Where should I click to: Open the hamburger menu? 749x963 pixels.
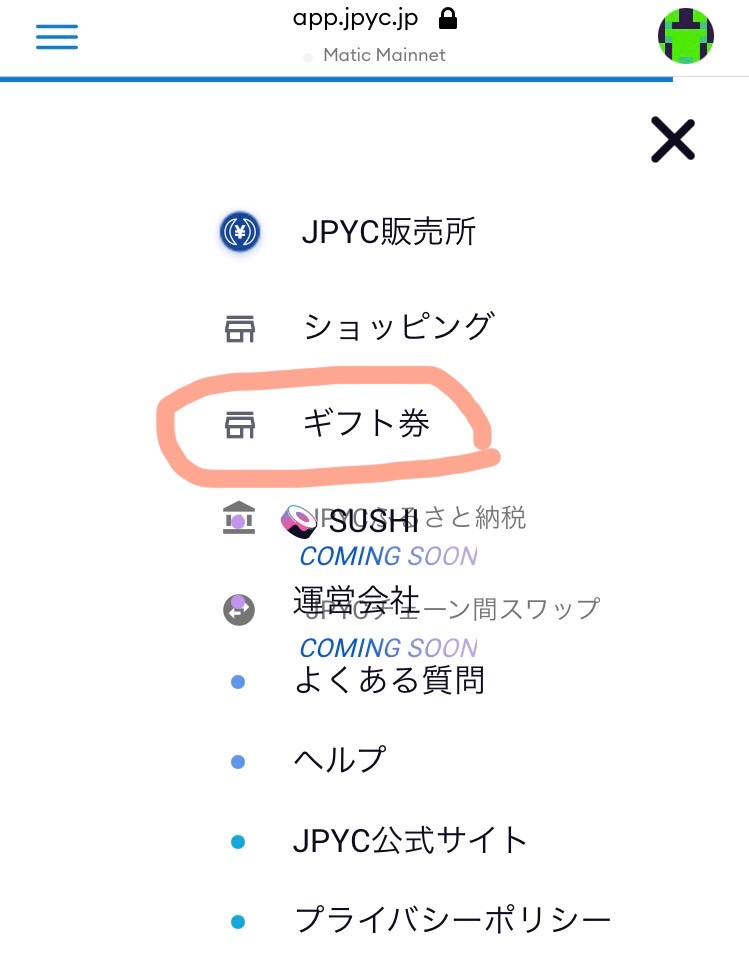point(57,36)
